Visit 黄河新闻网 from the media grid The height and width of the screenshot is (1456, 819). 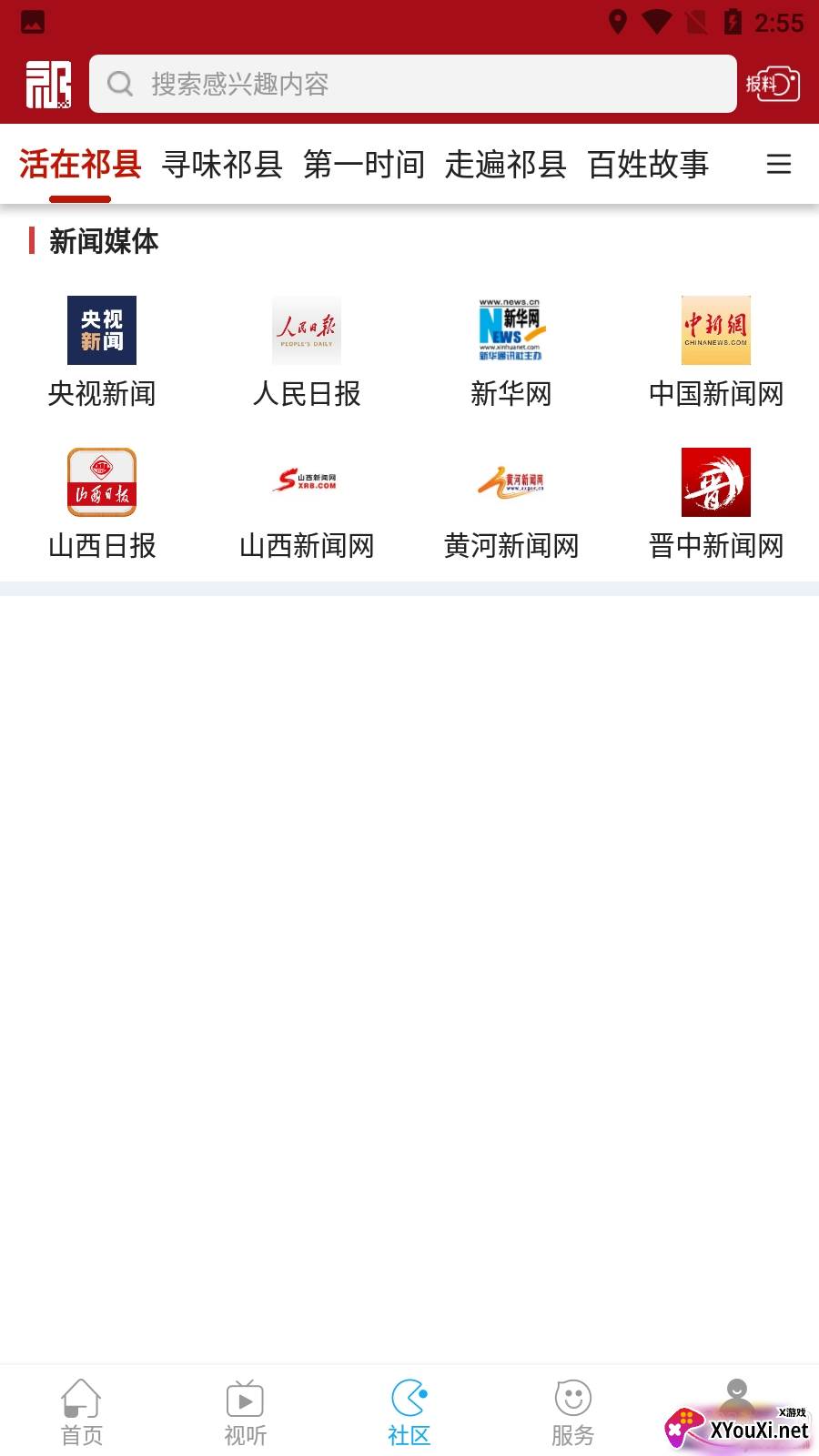511,502
